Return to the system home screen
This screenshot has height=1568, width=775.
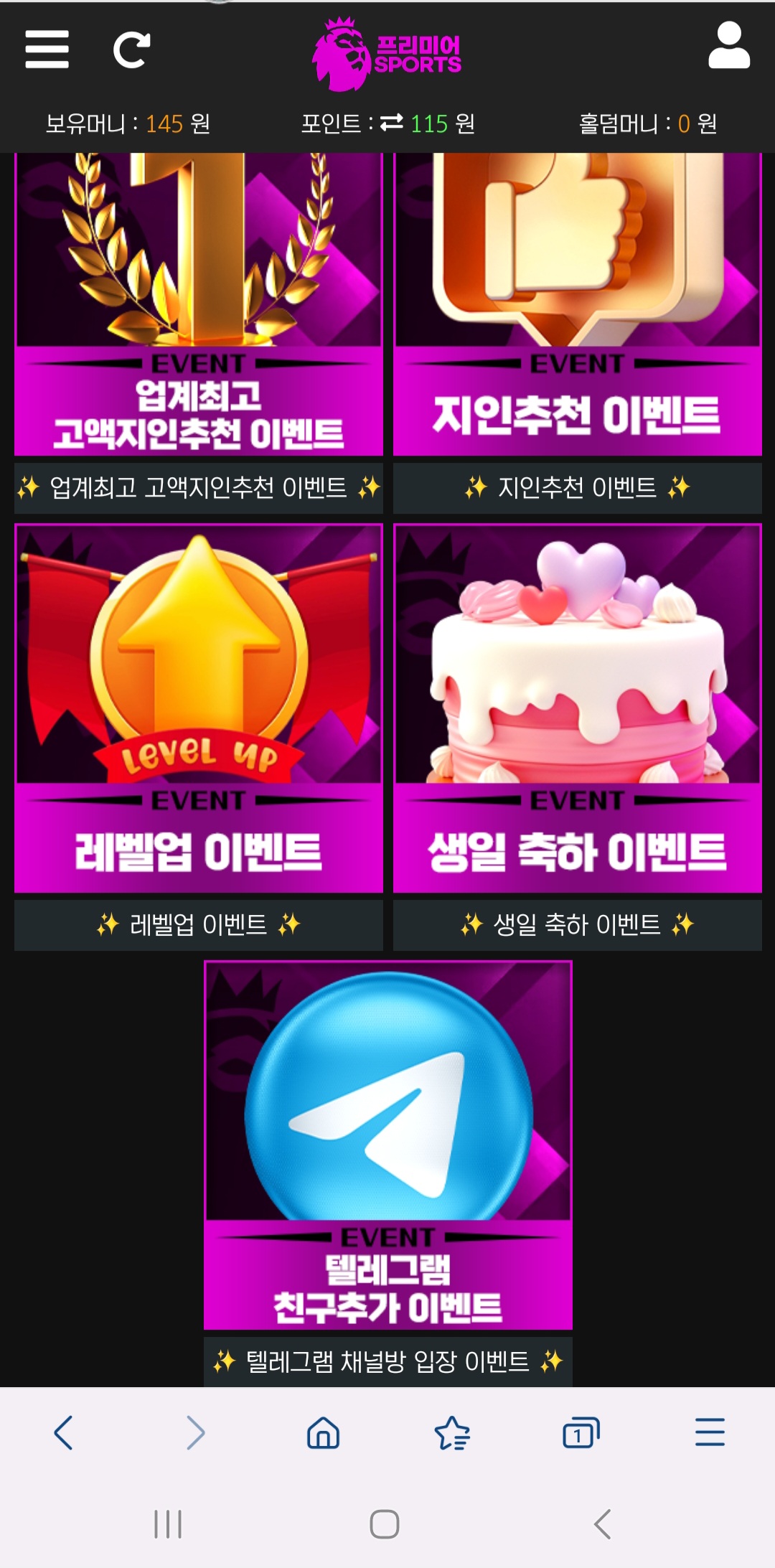385,1524
